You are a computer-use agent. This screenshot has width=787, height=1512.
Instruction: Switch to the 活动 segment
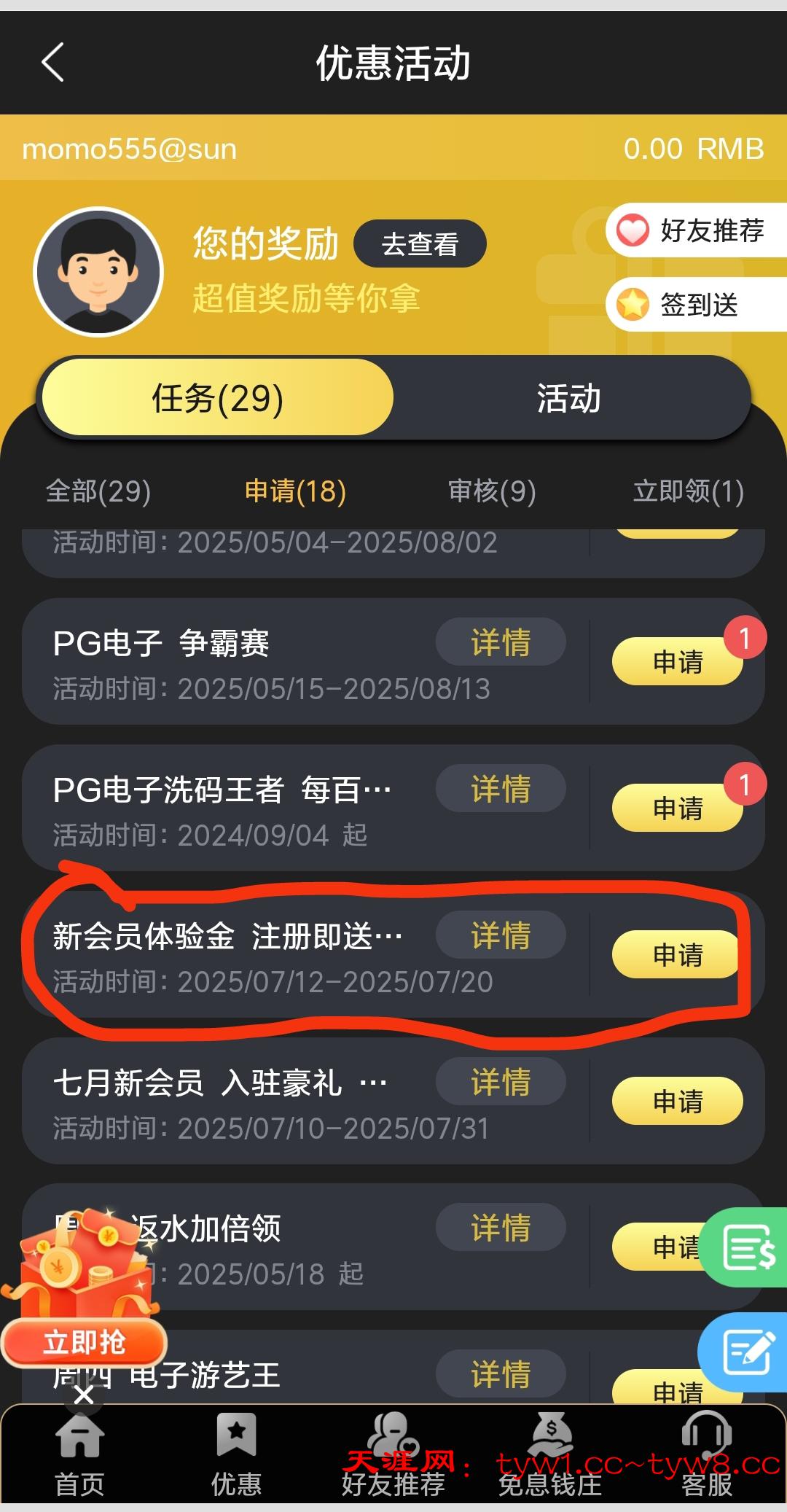point(568,399)
